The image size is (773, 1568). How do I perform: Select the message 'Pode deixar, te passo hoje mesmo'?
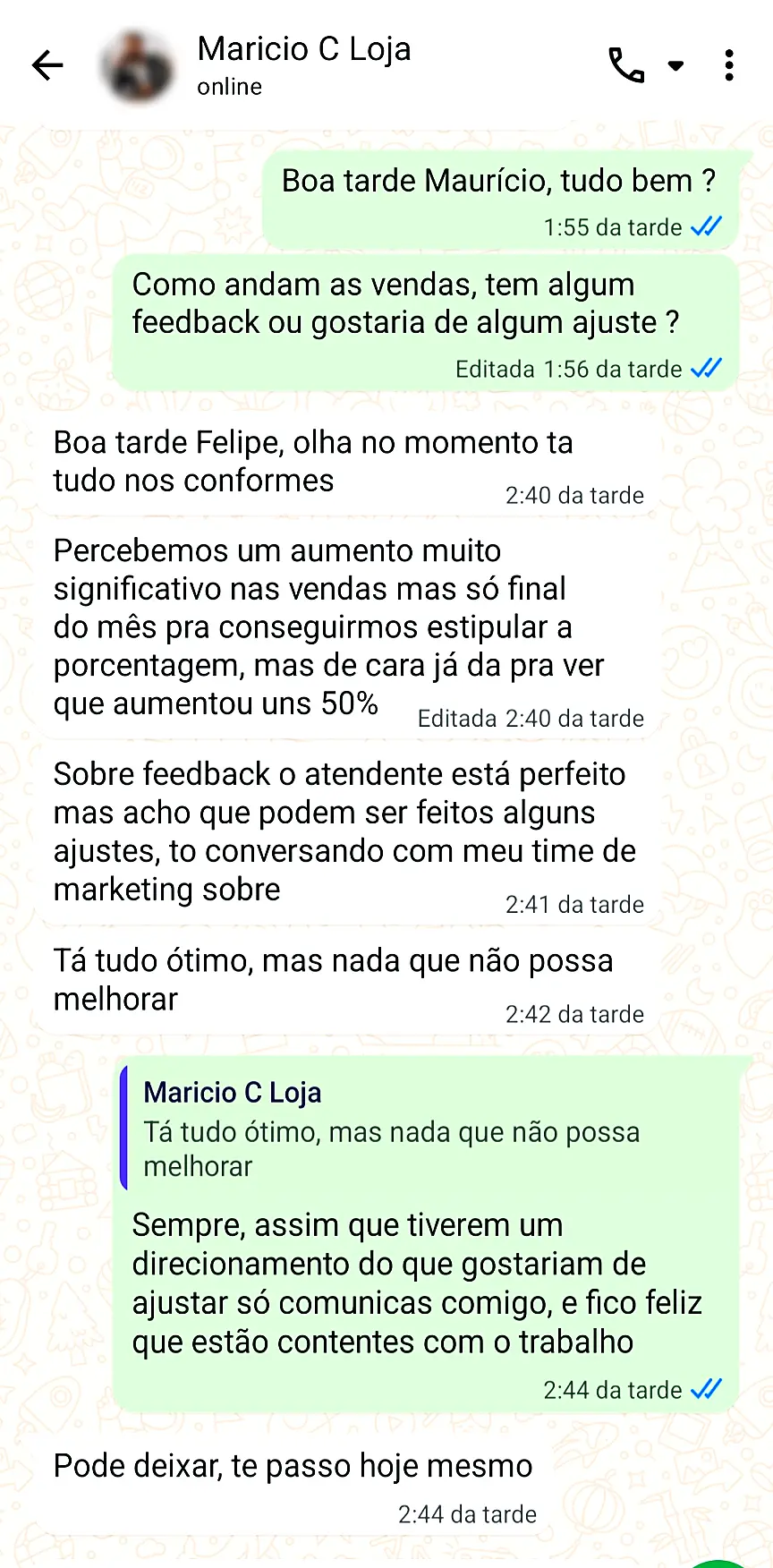(x=293, y=1465)
